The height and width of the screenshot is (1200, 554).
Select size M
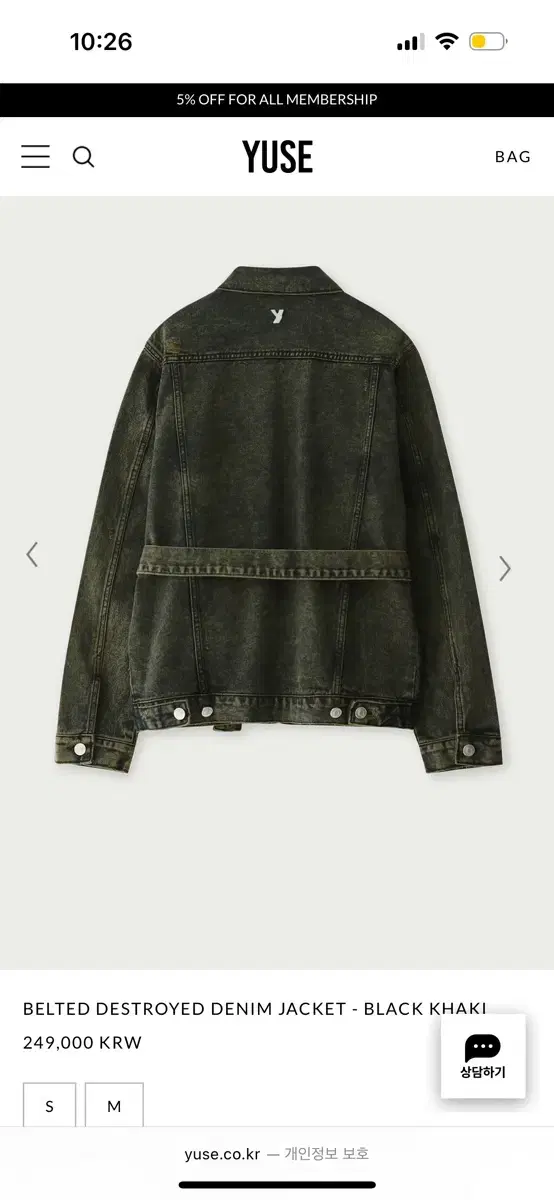(114, 1105)
